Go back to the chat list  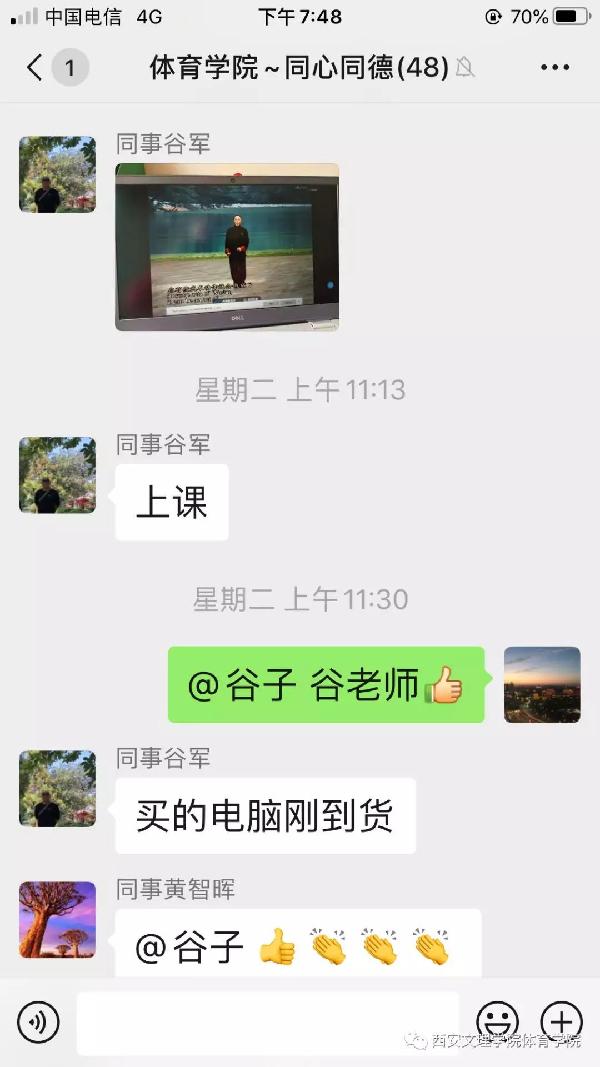pyautogui.click(x=36, y=68)
